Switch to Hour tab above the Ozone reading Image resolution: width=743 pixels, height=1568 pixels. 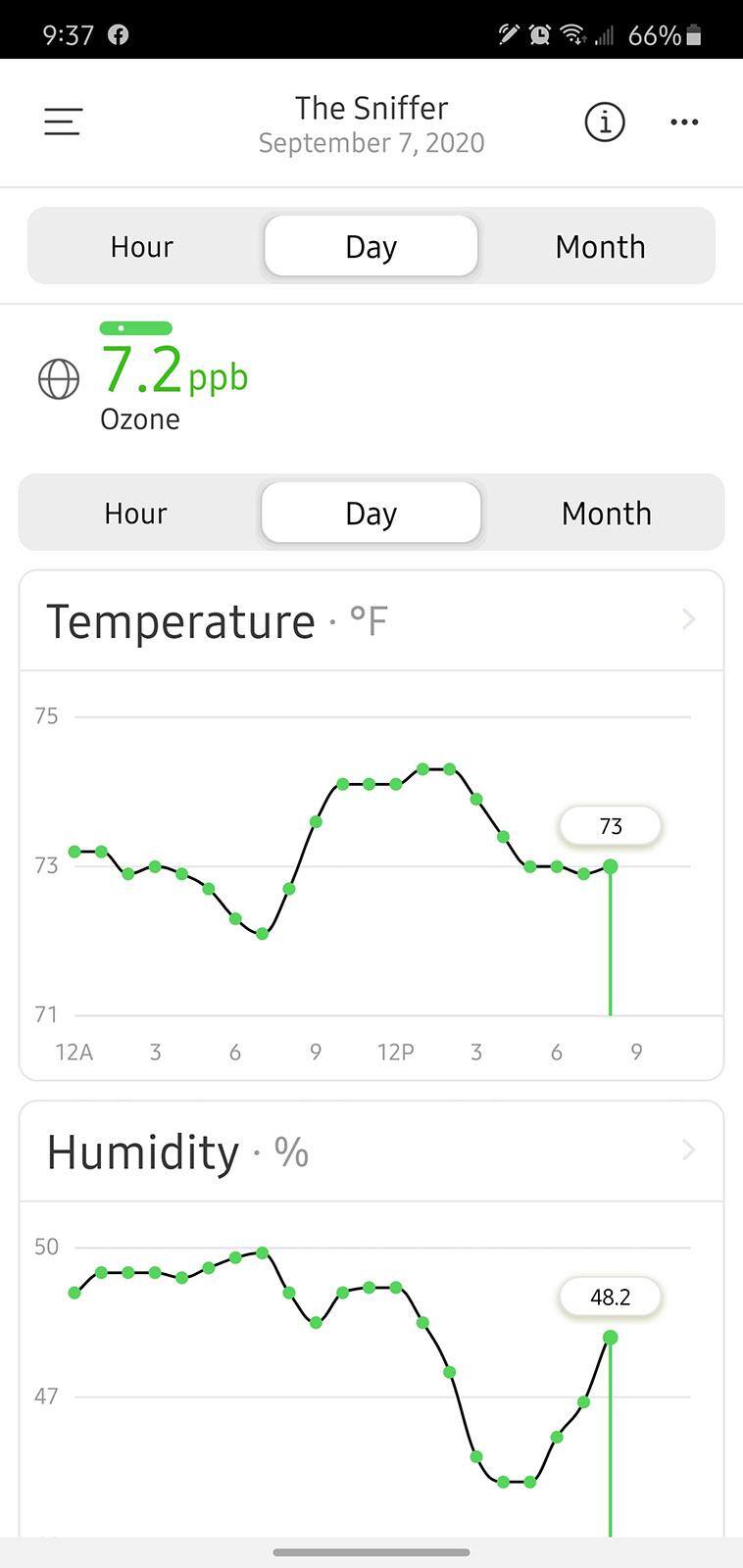coord(142,246)
